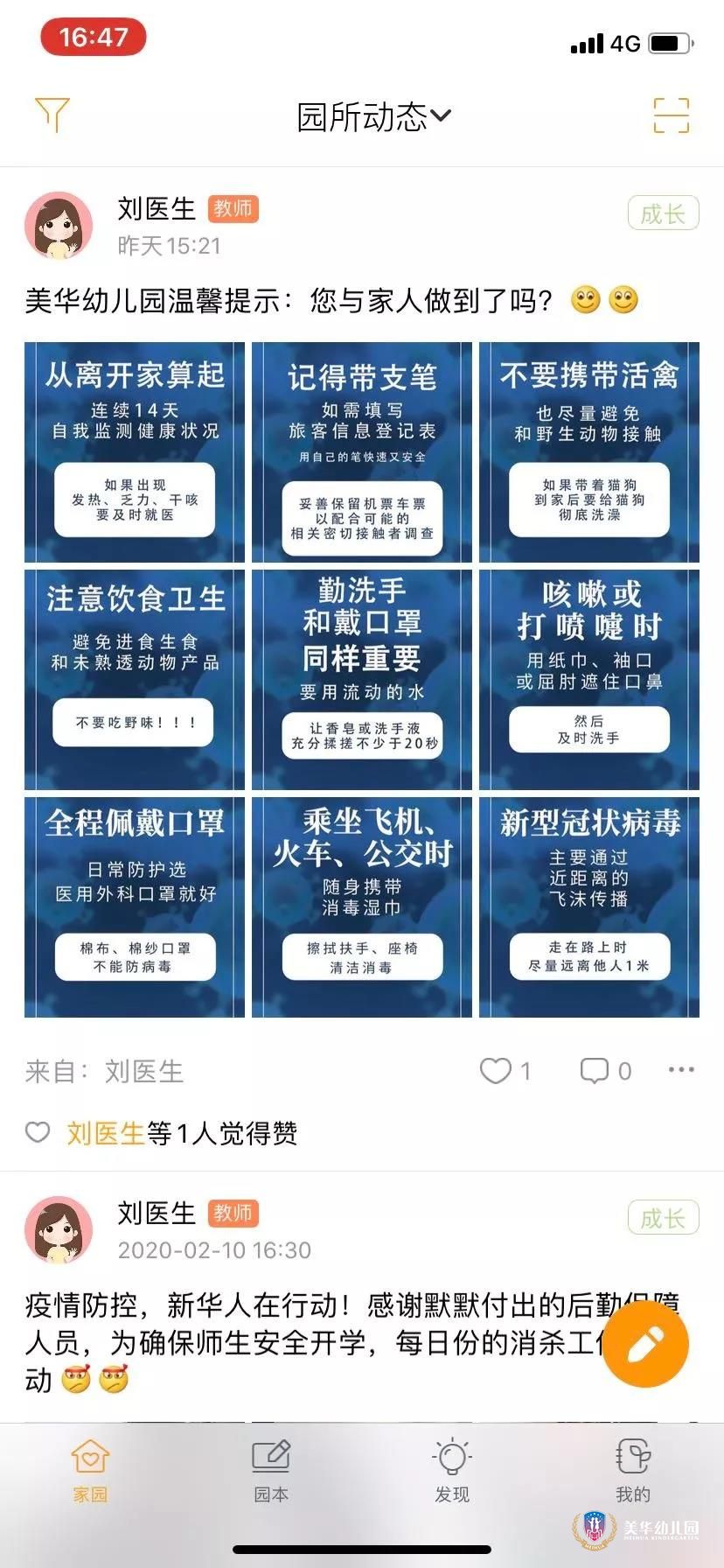Open the post's three-dot more menu
Viewport: 724px width, 1568px height.
tap(681, 1069)
